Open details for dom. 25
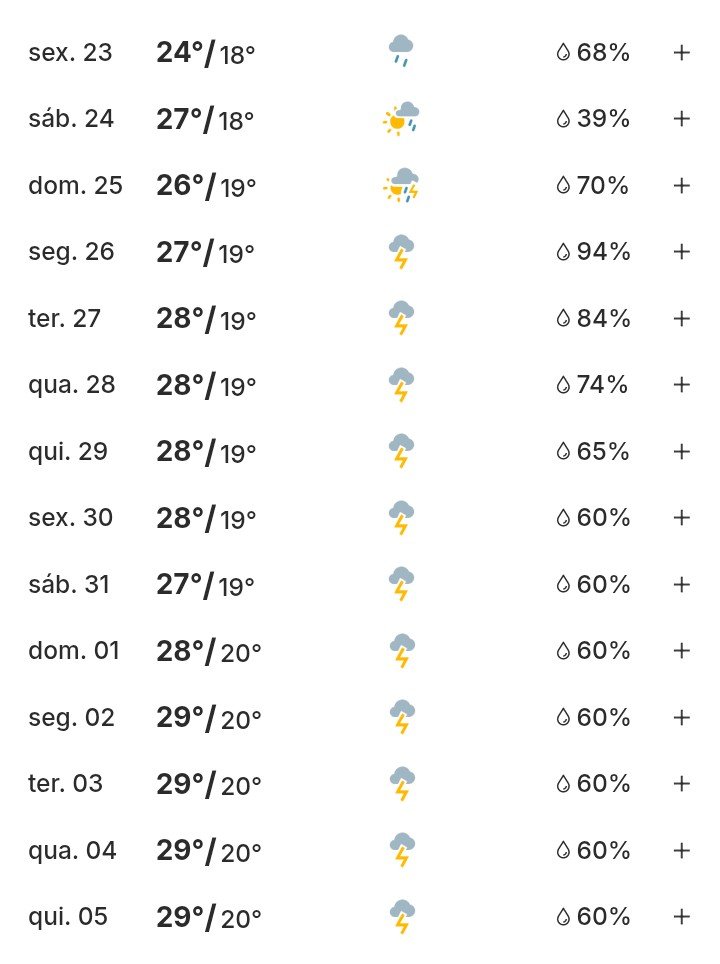This screenshot has width=720, height=964. [682, 186]
